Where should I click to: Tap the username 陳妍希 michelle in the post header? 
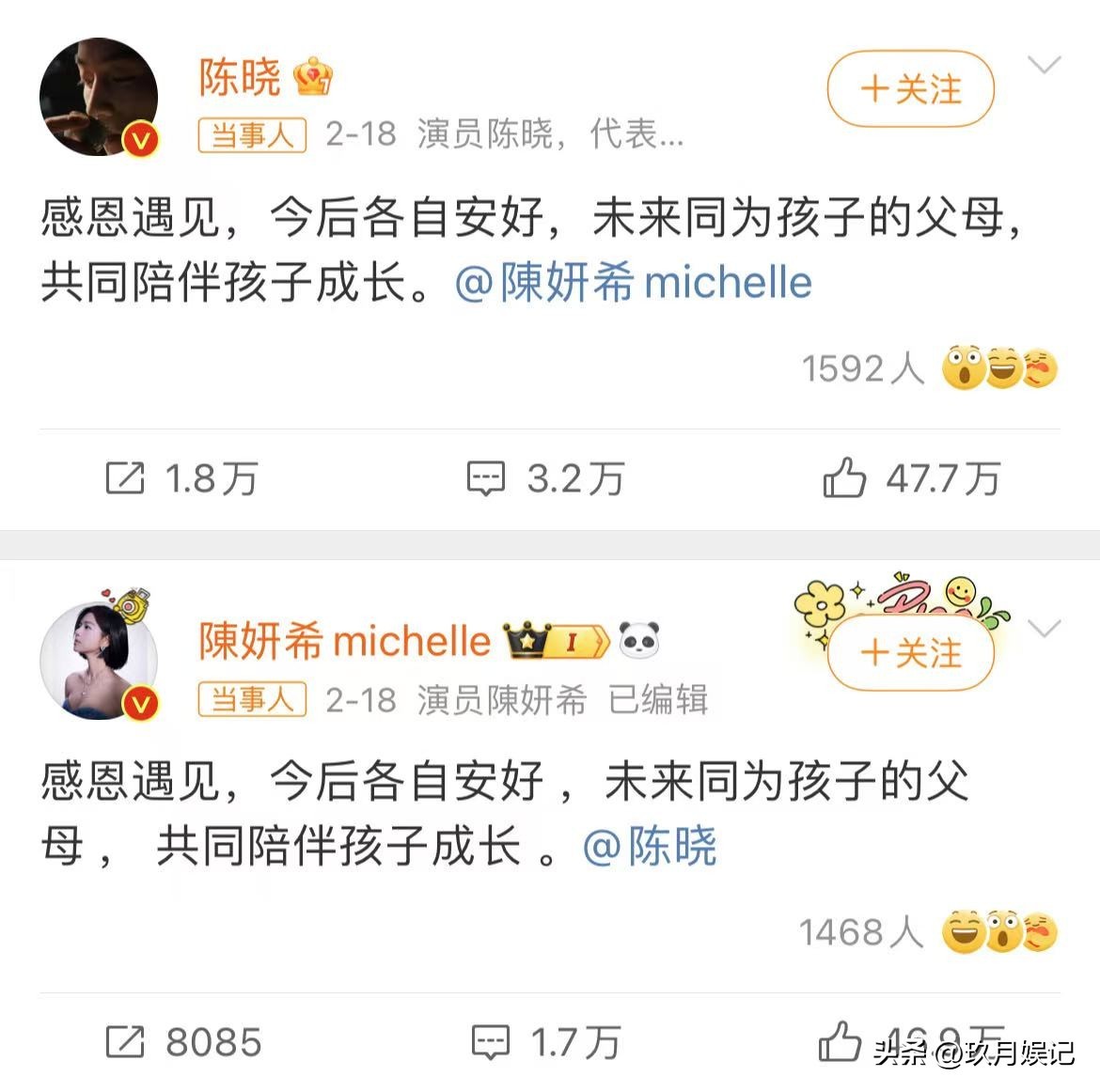pos(344,641)
